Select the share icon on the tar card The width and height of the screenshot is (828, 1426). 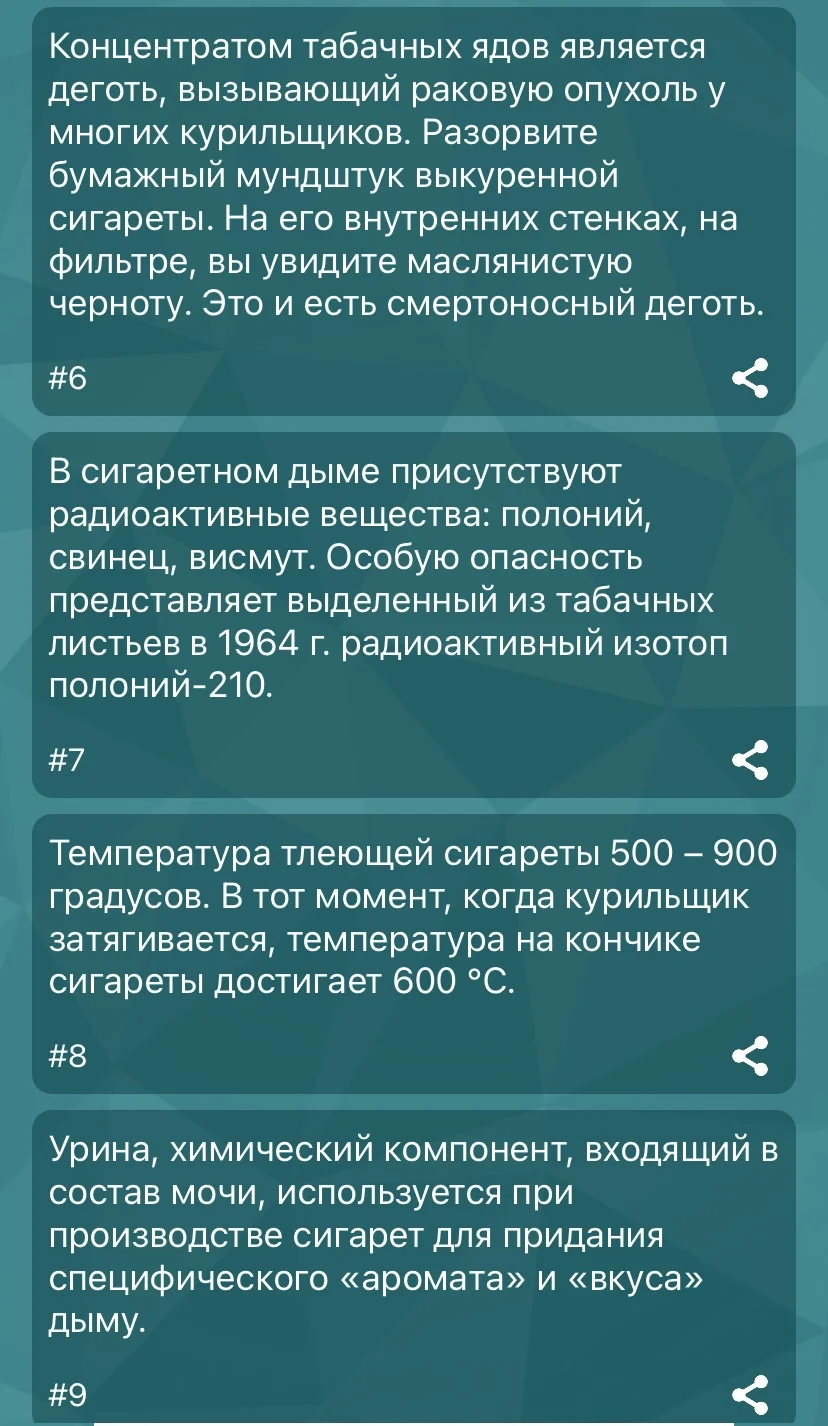[752, 379]
